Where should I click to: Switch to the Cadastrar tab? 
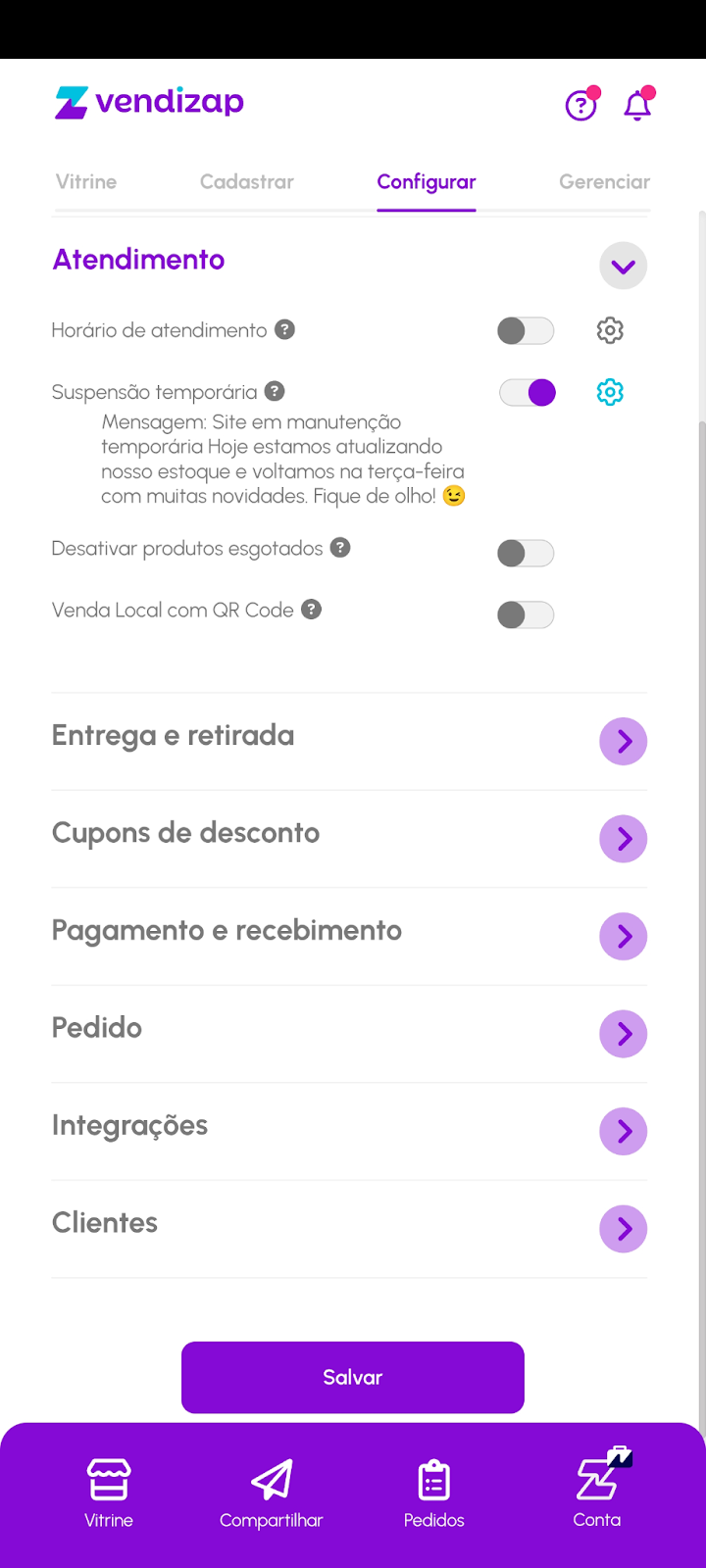click(x=247, y=181)
